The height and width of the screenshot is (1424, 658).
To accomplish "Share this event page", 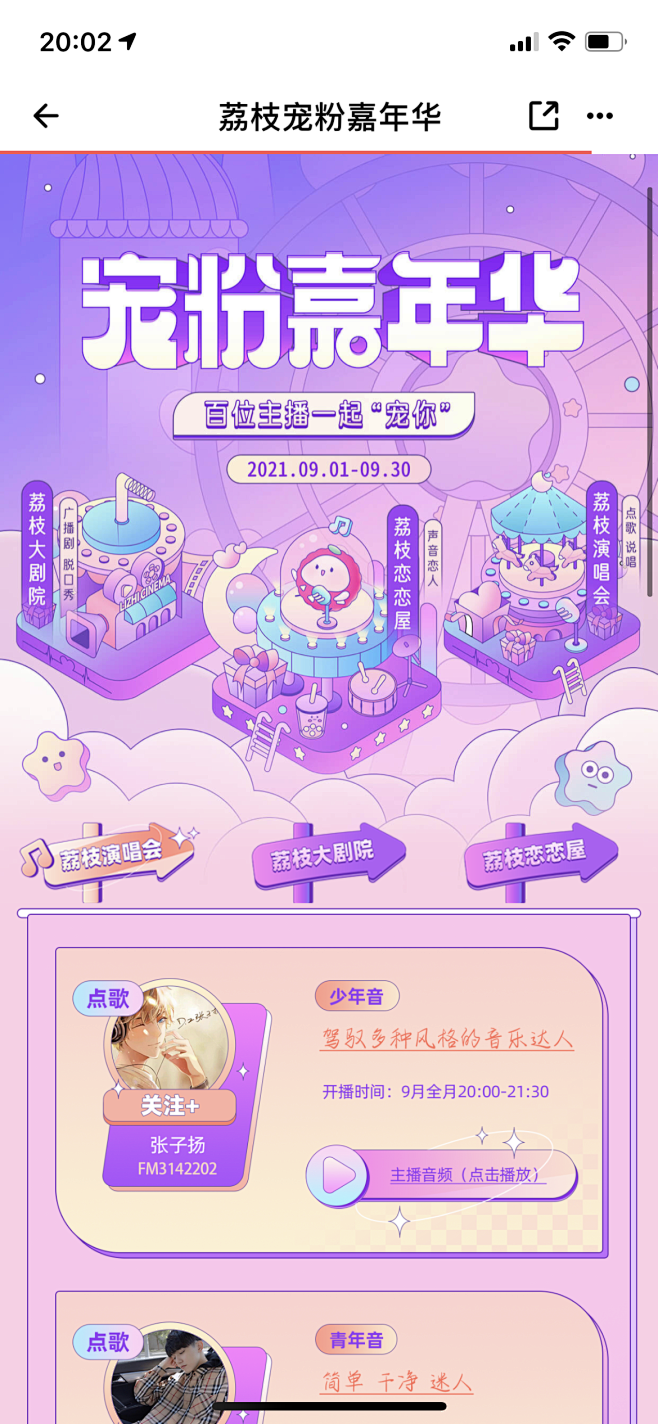I will [x=543, y=116].
